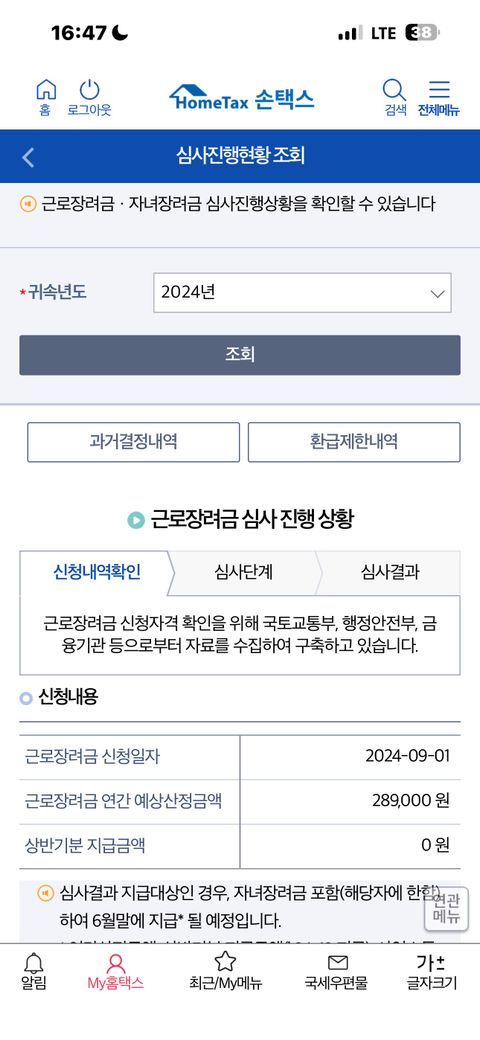Adjust text size via 글자크기
This screenshot has height=1040, width=480.
(432, 972)
